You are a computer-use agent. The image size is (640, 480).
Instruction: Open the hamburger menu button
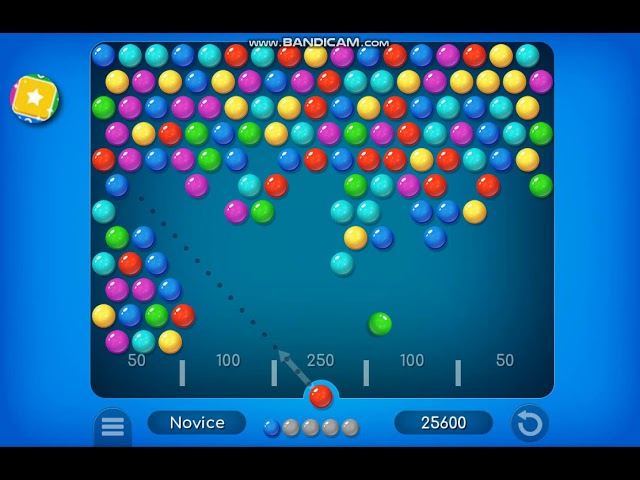point(112,427)
